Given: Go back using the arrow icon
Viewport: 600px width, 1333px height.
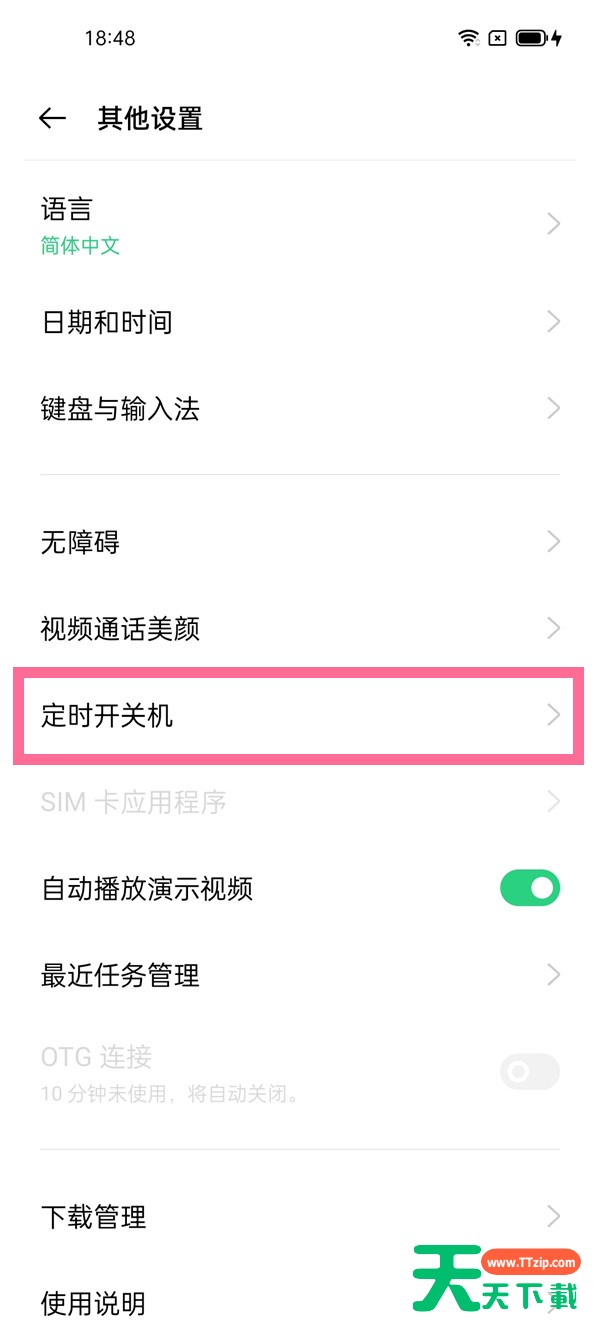Looking at the screenshot, I should (x=52, y=119).
